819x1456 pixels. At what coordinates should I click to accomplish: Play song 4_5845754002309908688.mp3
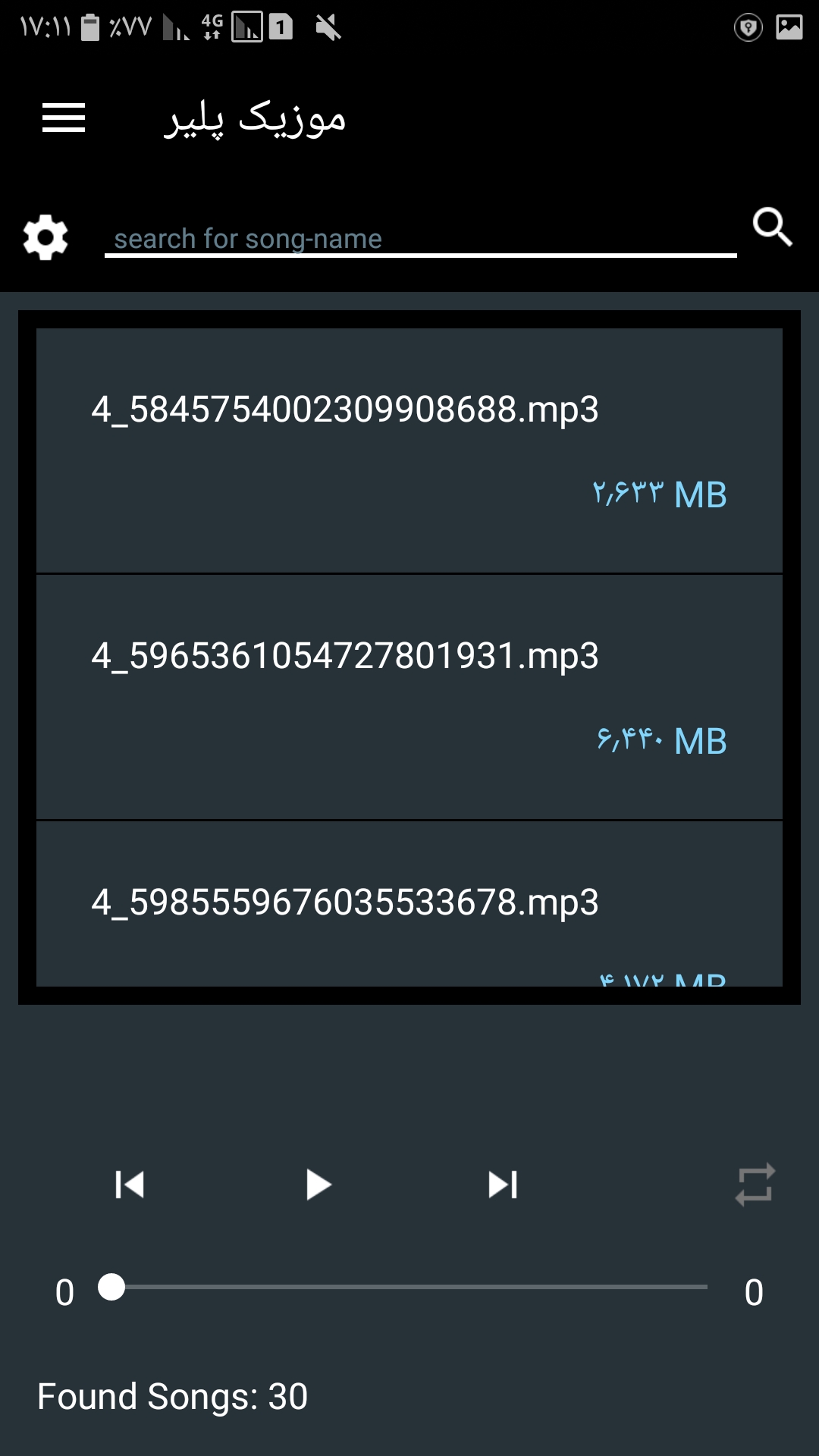tap(409, 450)
